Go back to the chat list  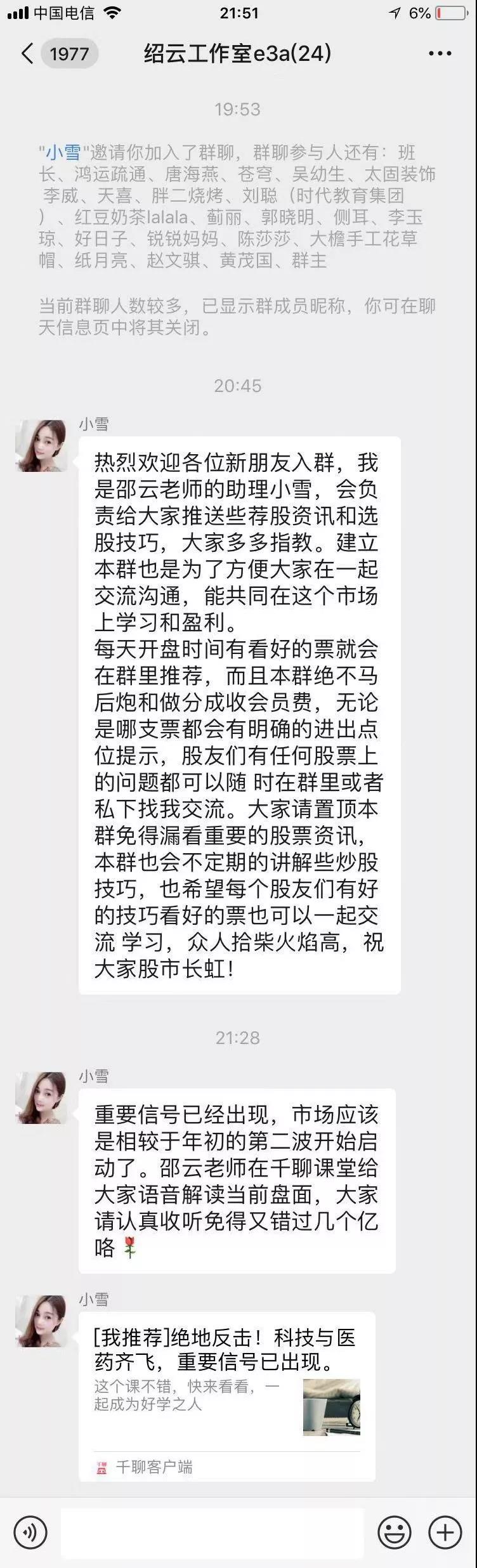28,54
